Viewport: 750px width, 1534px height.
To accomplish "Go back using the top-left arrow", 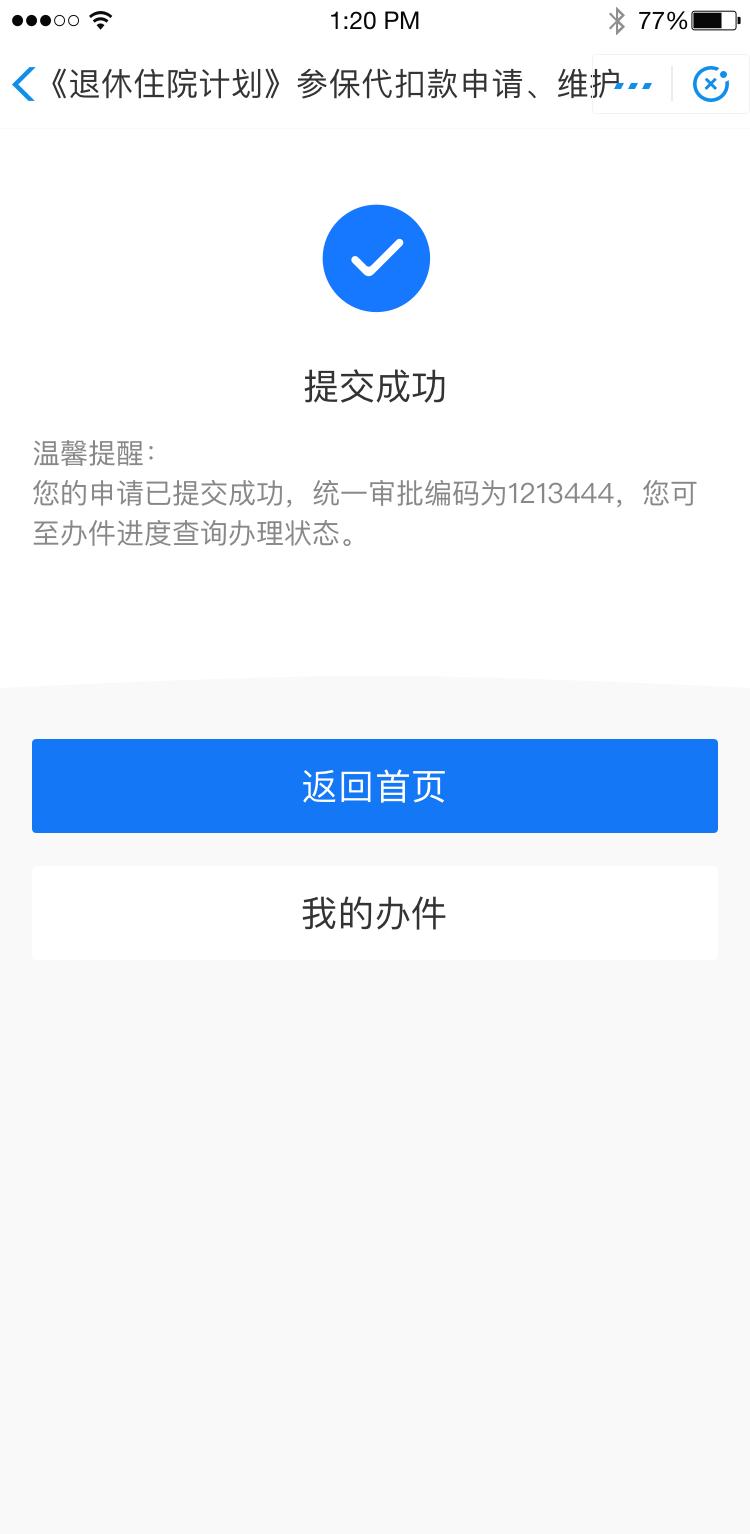I will pos(24,85).
